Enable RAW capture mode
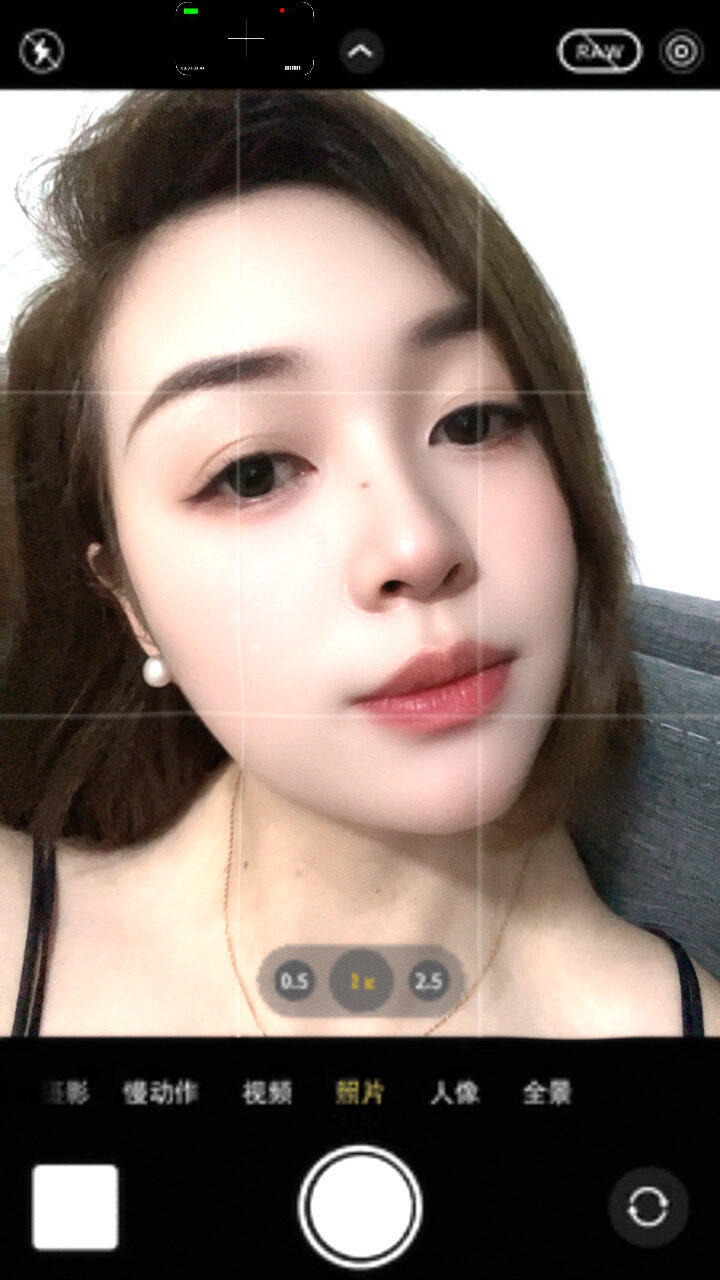This screenshot has height=1280, width=720. point(600,51)
